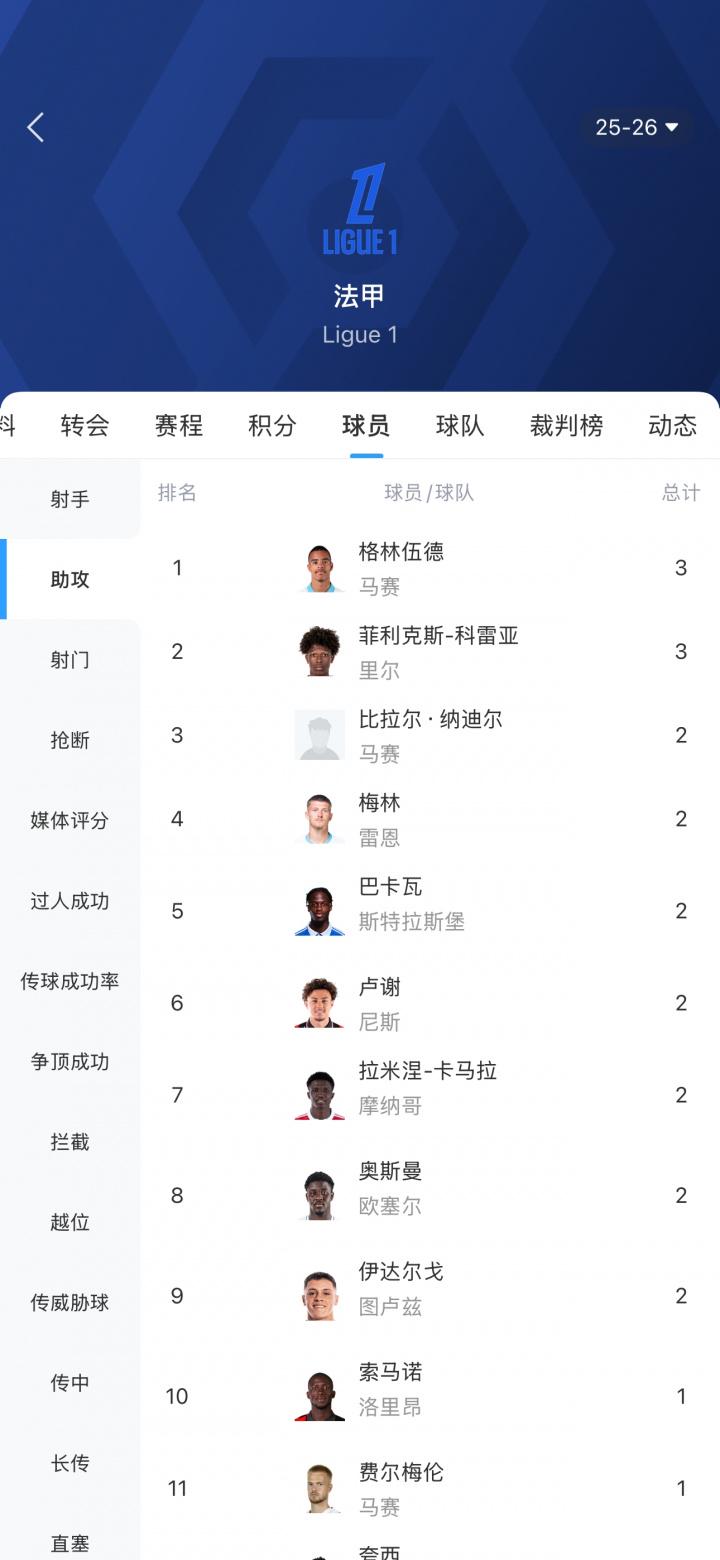Tap the blue active-category indicator bar

tap(3, 578)
